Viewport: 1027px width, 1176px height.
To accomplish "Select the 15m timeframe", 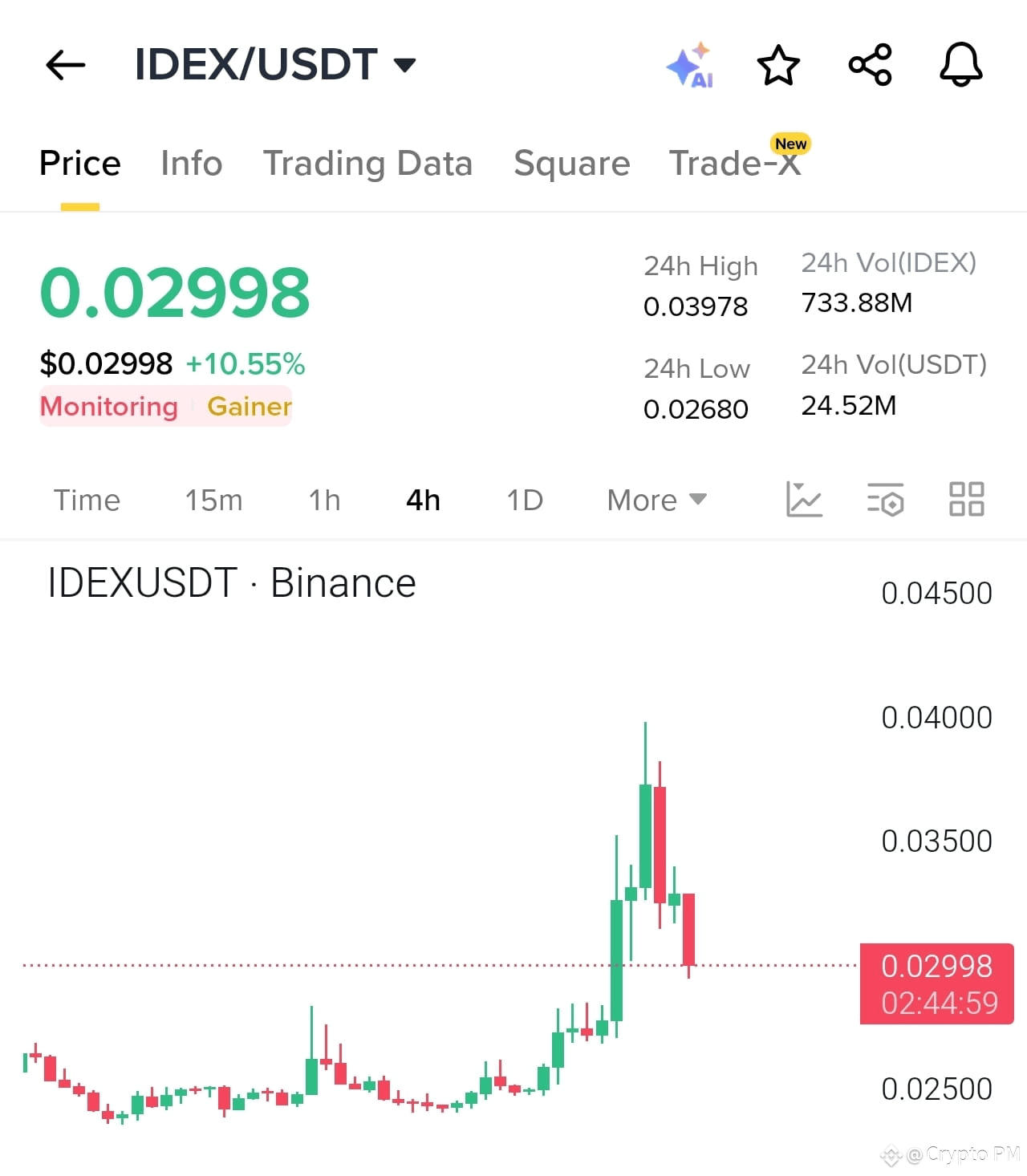I will [x=213, y=499].
